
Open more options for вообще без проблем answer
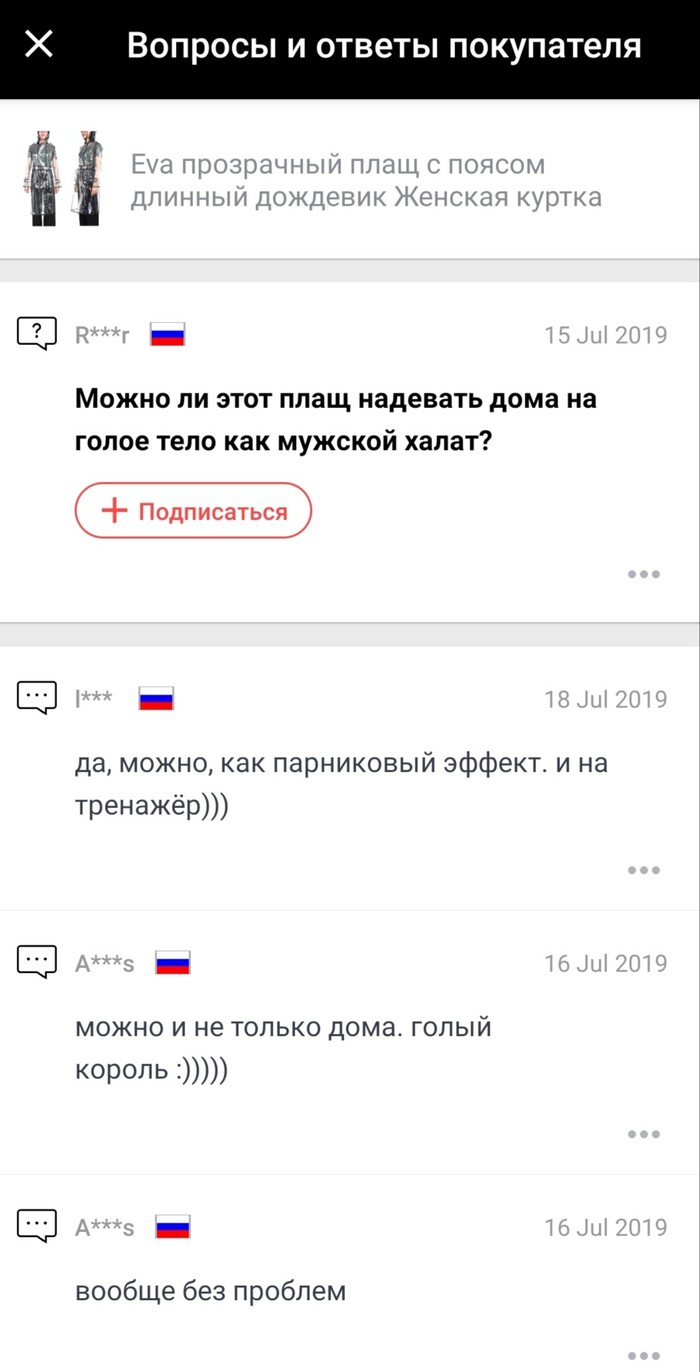tap(643, 1356)
